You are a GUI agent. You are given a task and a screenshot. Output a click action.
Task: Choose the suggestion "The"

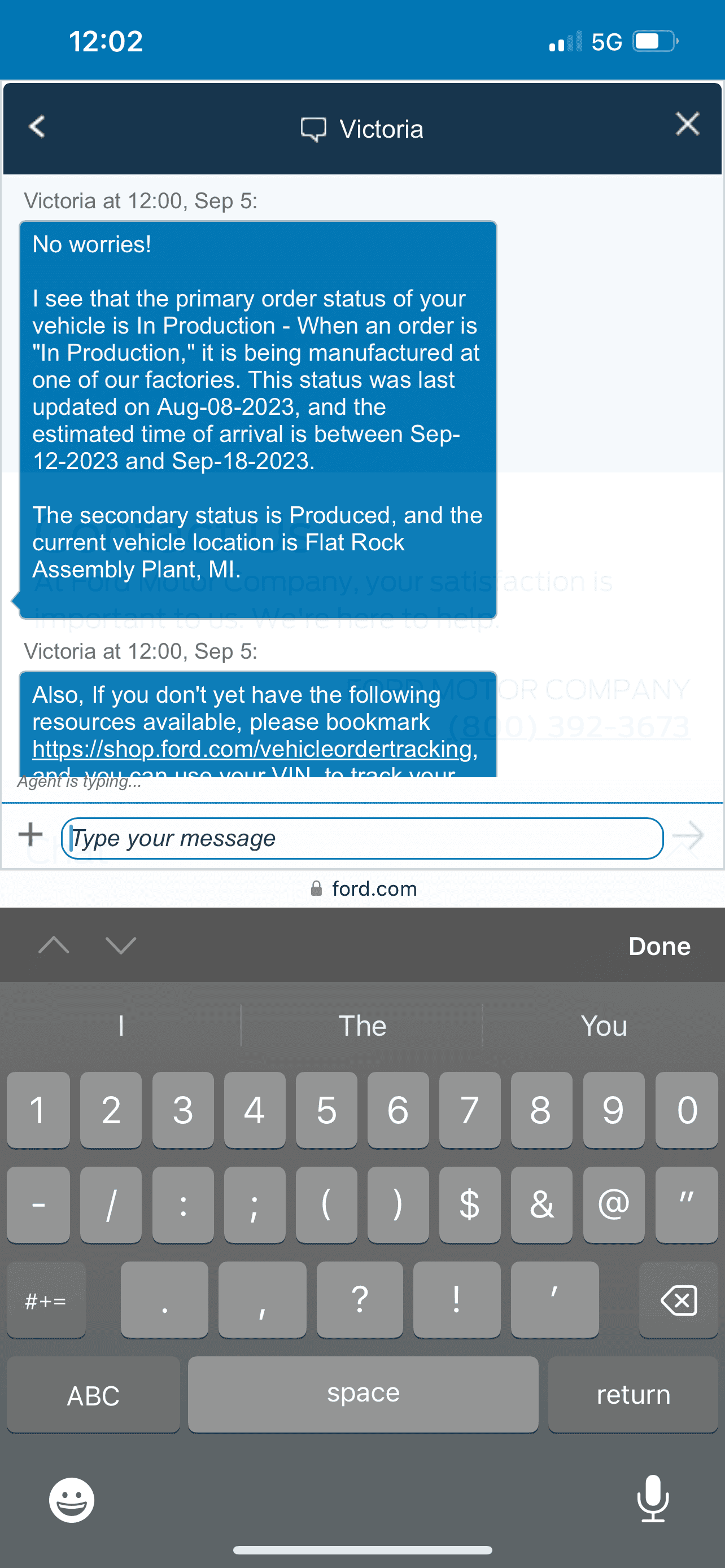pyautogui.click(x=362, y=1026)
